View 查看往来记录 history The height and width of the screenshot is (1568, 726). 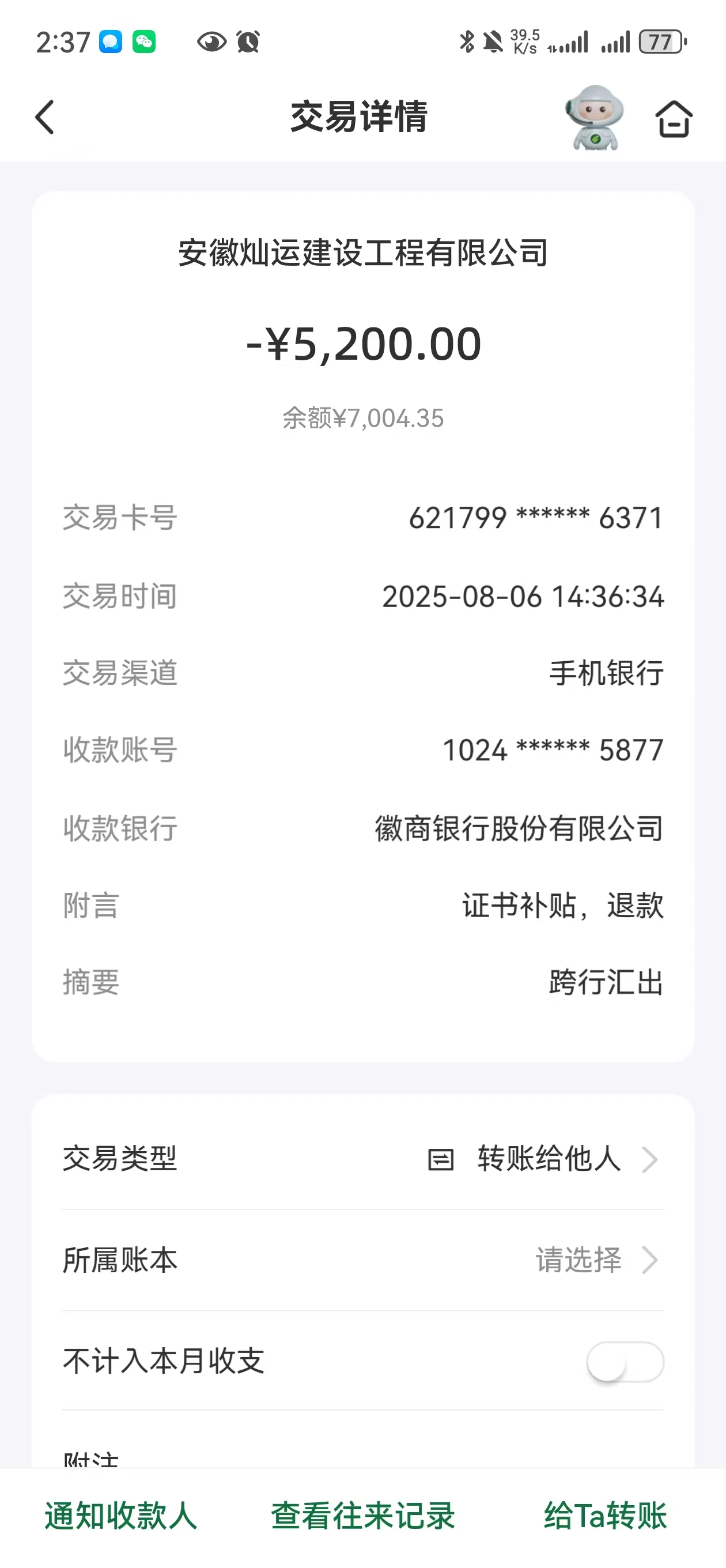(x=362, y=1516)
